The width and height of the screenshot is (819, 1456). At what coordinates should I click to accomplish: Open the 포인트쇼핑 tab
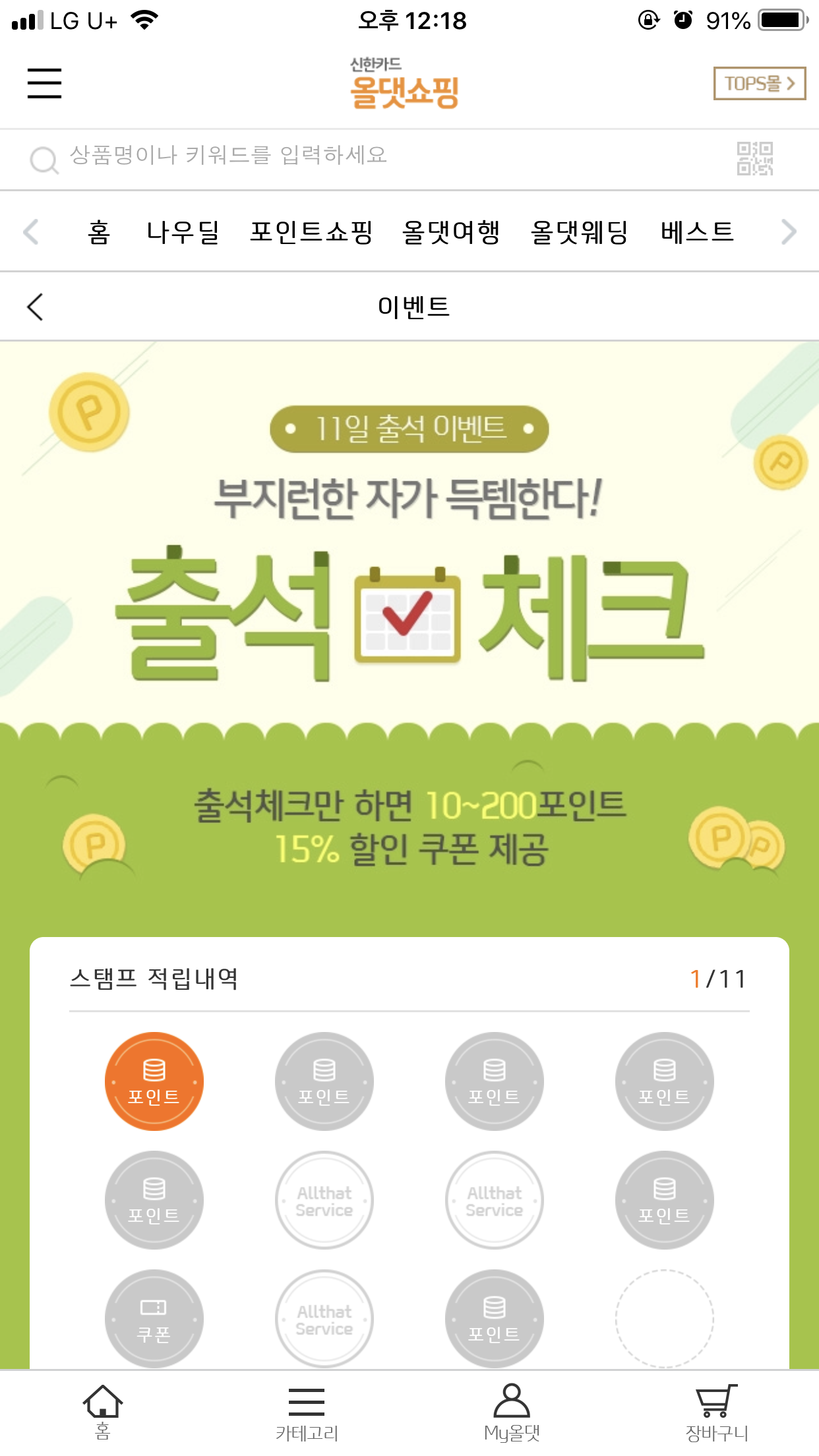click(311, 232)
